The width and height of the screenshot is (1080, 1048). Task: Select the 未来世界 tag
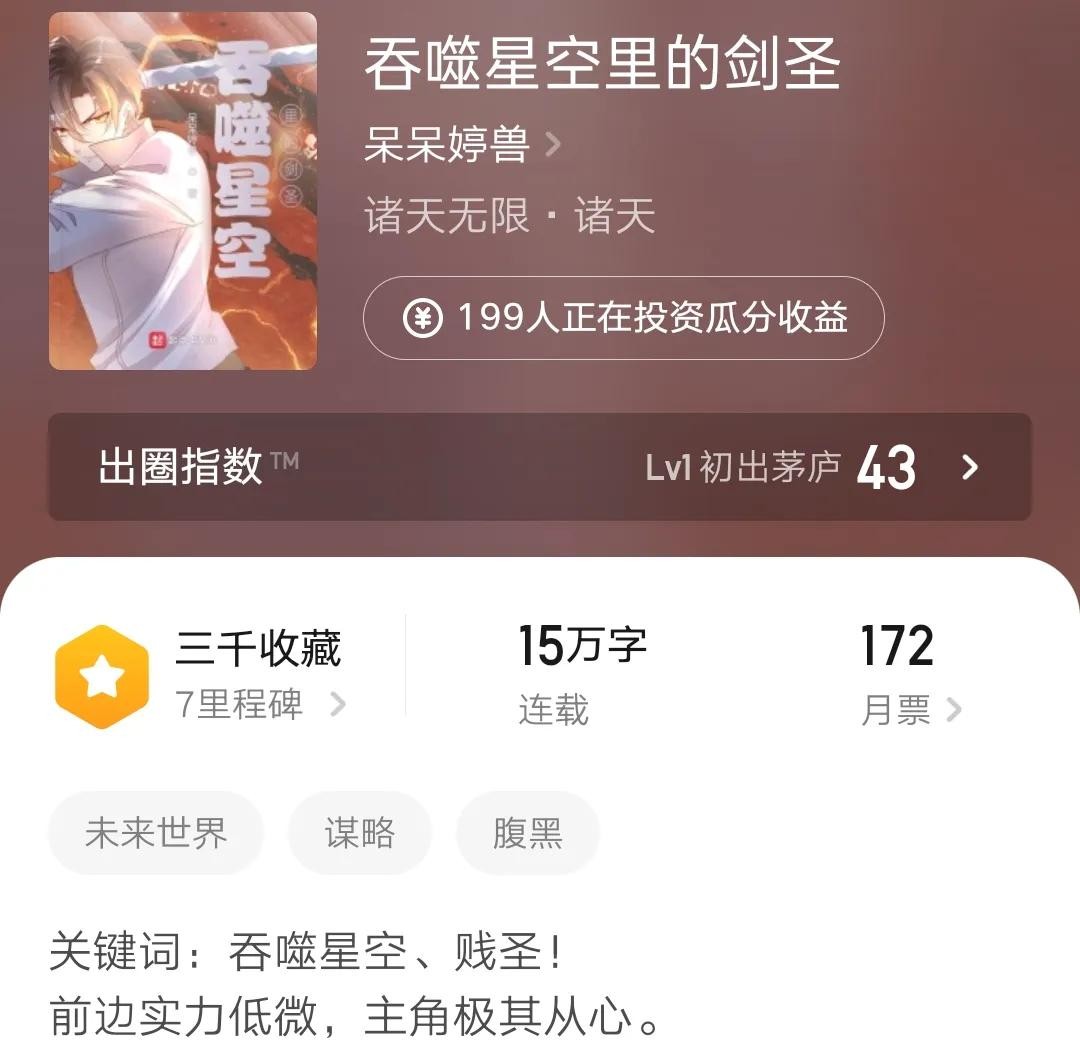pos(156,833)
